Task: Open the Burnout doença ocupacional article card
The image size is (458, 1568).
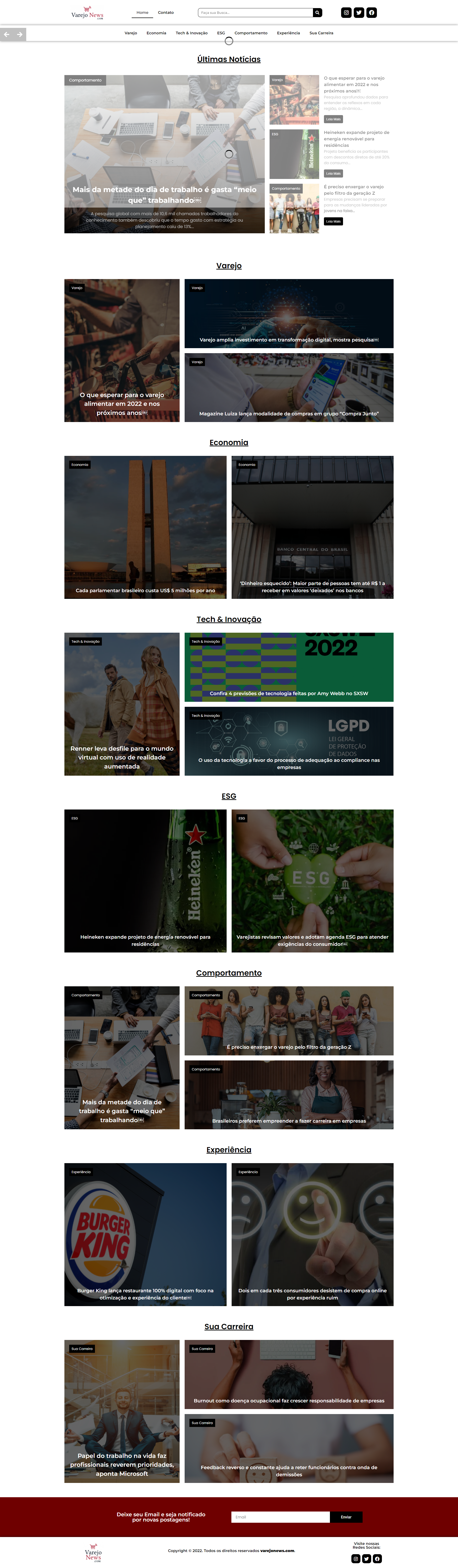Action: point(289,1375)
